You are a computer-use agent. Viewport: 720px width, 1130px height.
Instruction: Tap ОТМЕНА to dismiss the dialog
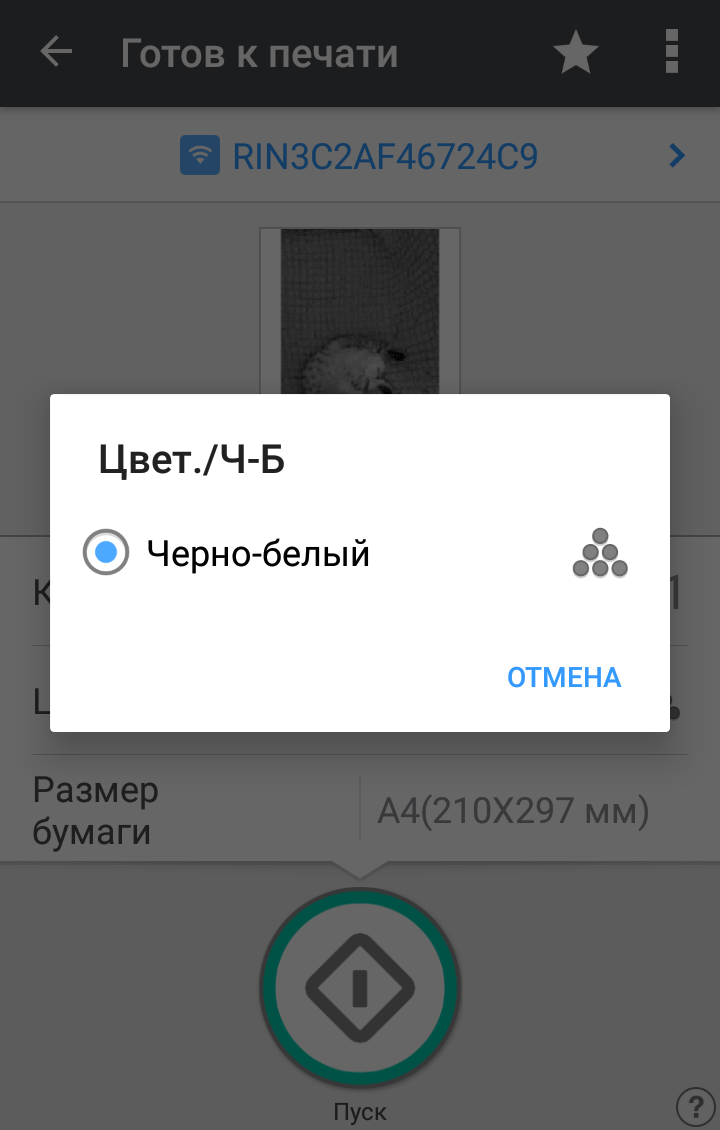click(x=564, y=678)
